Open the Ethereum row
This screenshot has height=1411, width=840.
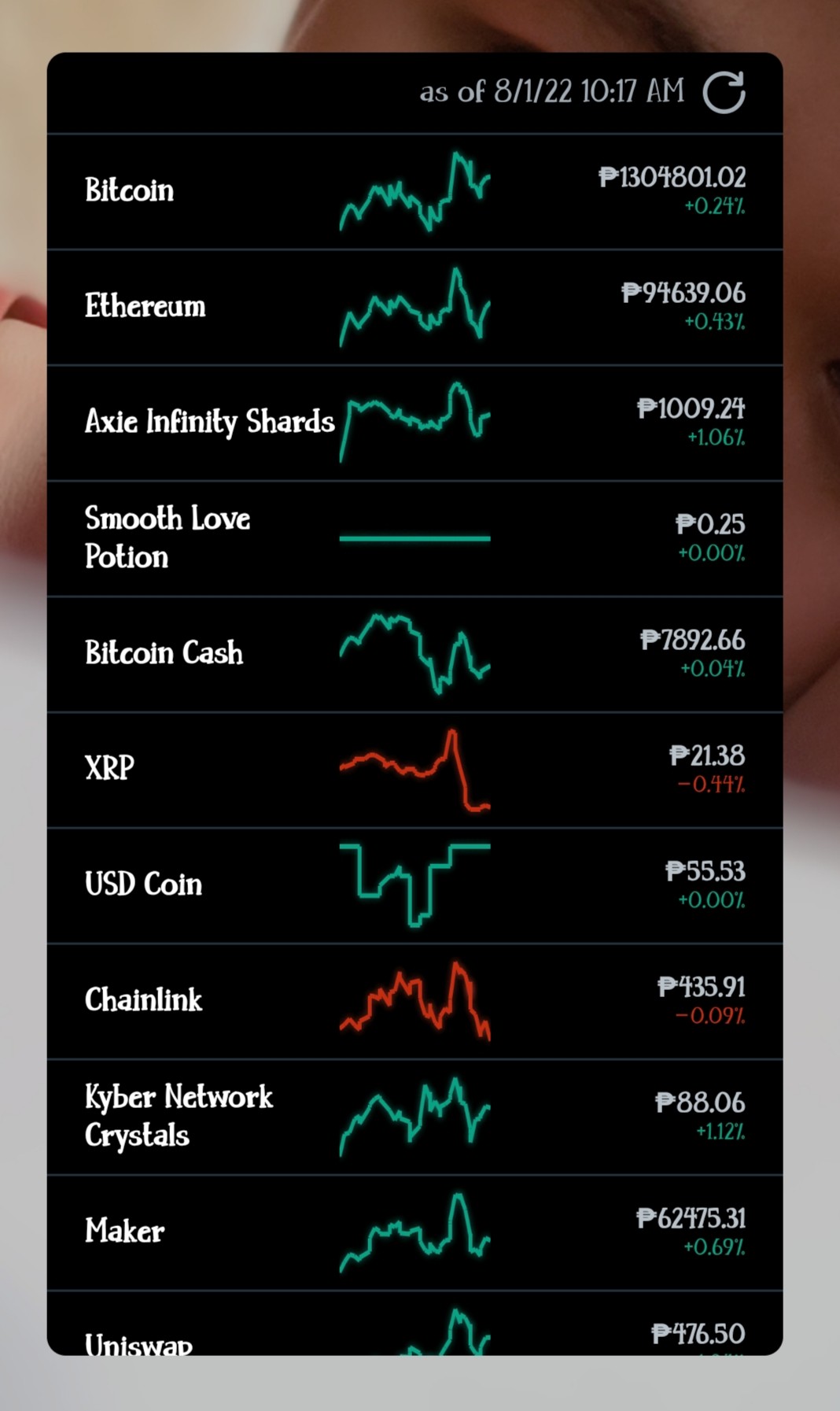point(414,308)
